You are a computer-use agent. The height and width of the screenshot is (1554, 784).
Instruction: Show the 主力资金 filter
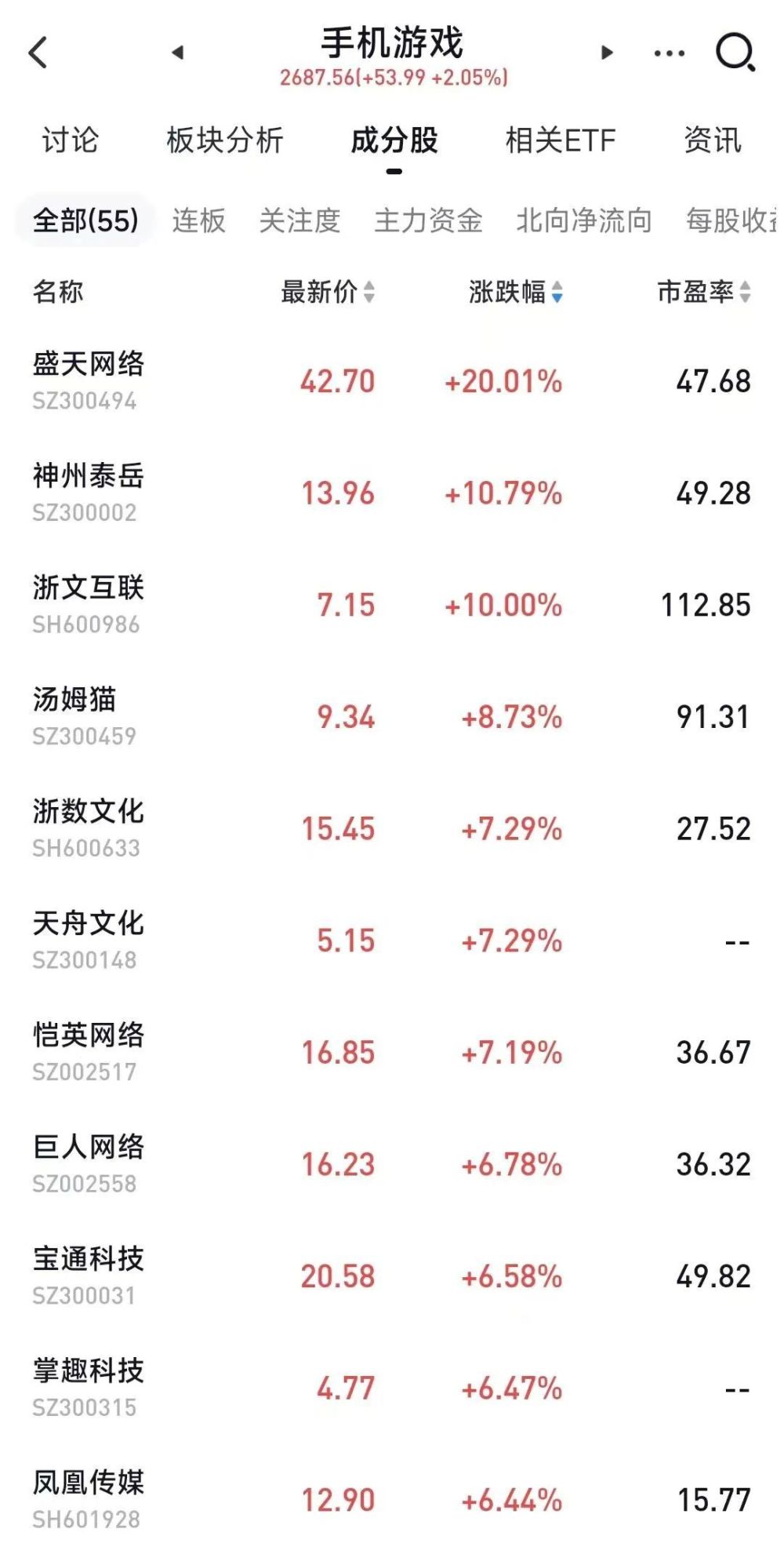(x=428, y=220)
